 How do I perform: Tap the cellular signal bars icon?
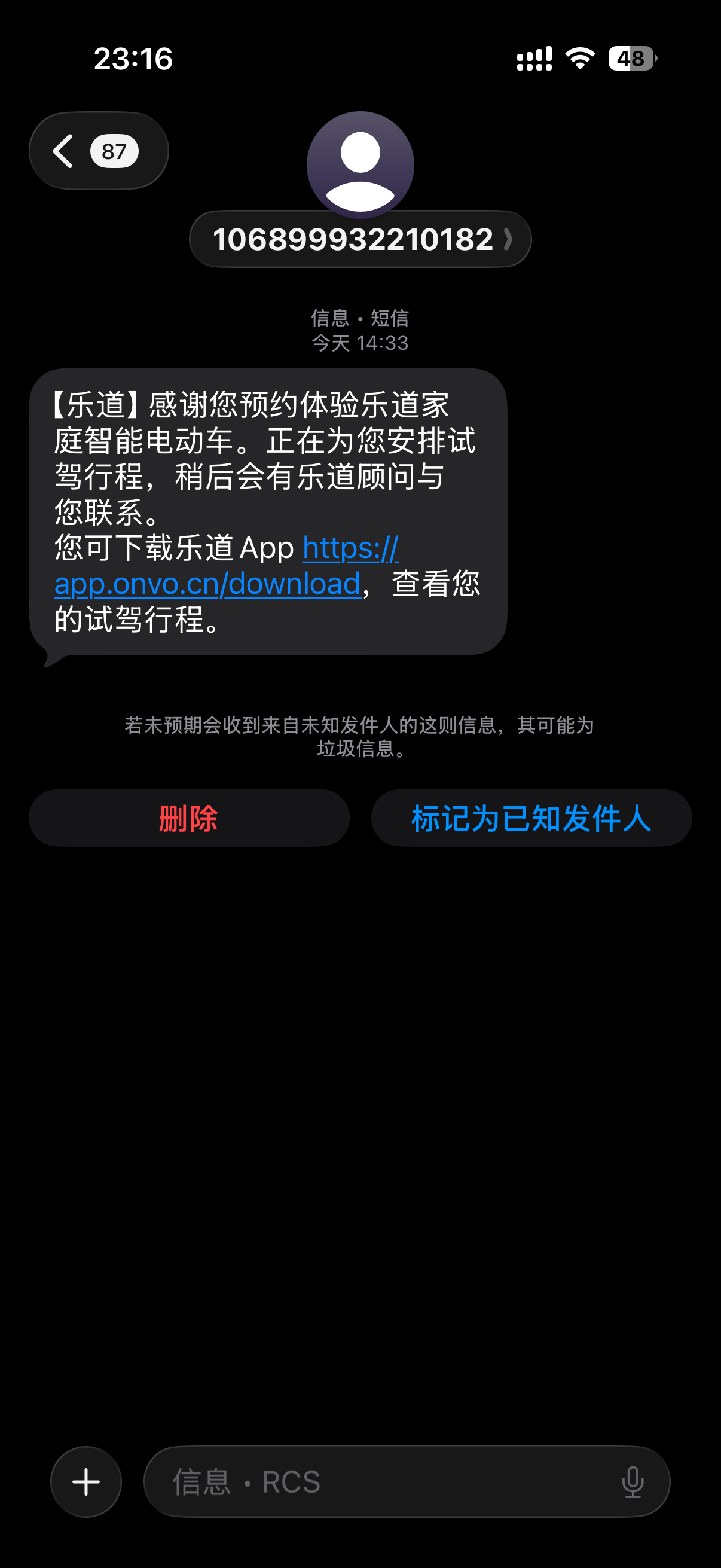coord(534,59)
